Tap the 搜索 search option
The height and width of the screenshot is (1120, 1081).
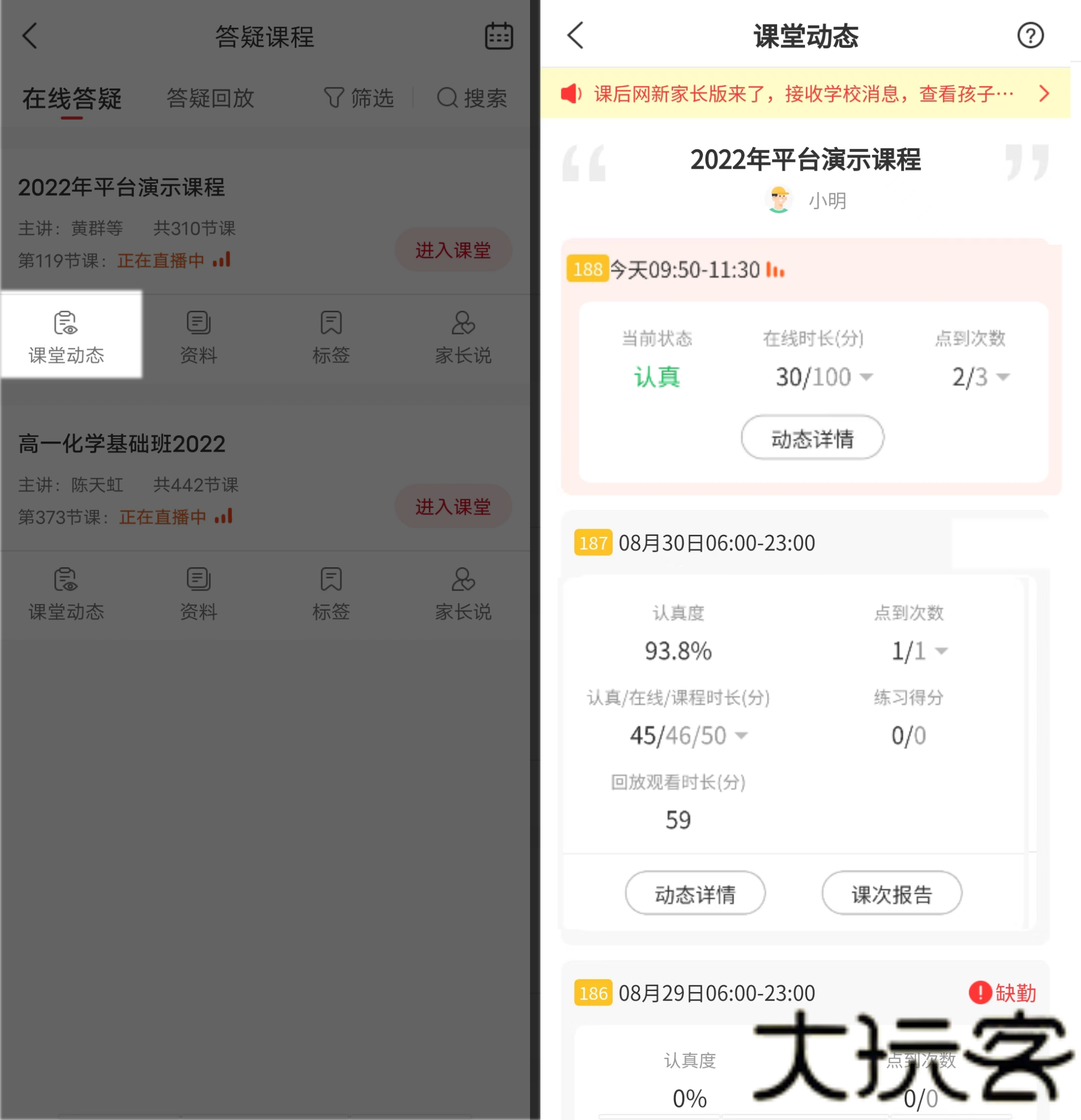[x=472, y=98]
